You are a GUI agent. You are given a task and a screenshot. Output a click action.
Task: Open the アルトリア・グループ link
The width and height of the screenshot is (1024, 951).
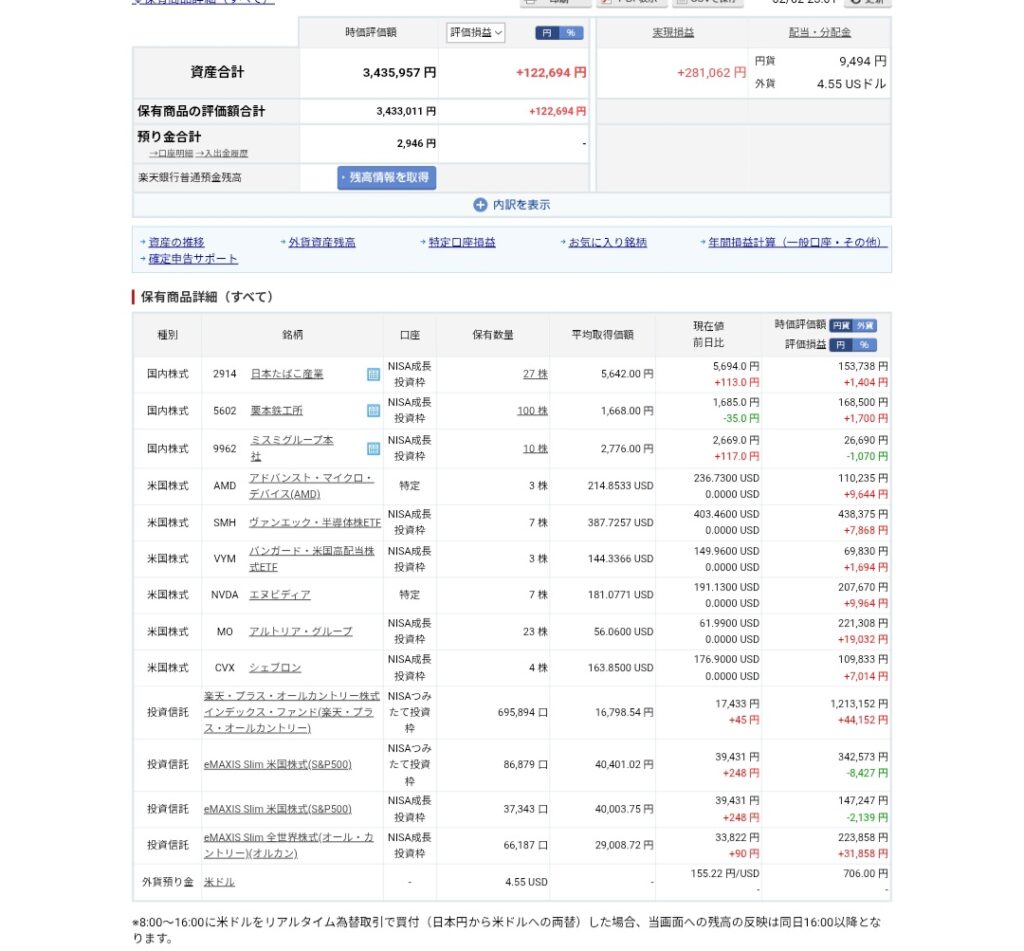point(300,632)
